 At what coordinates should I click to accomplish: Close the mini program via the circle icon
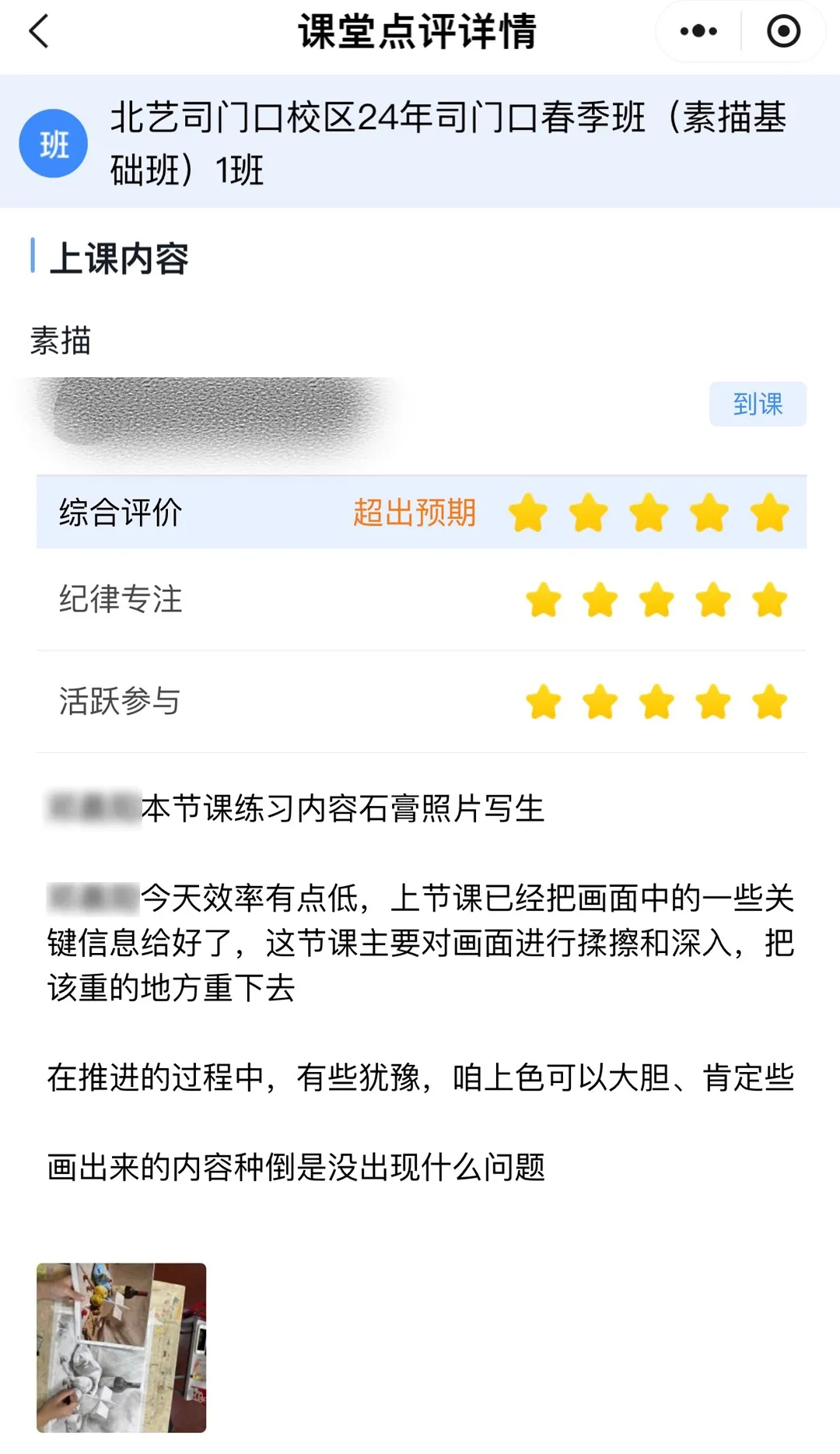pos(782,32)
